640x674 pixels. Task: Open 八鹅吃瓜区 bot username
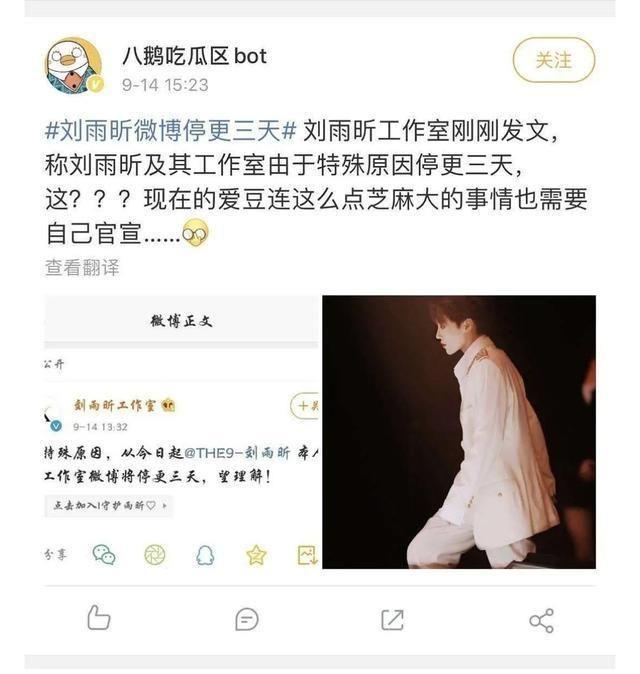coord(194,55)
